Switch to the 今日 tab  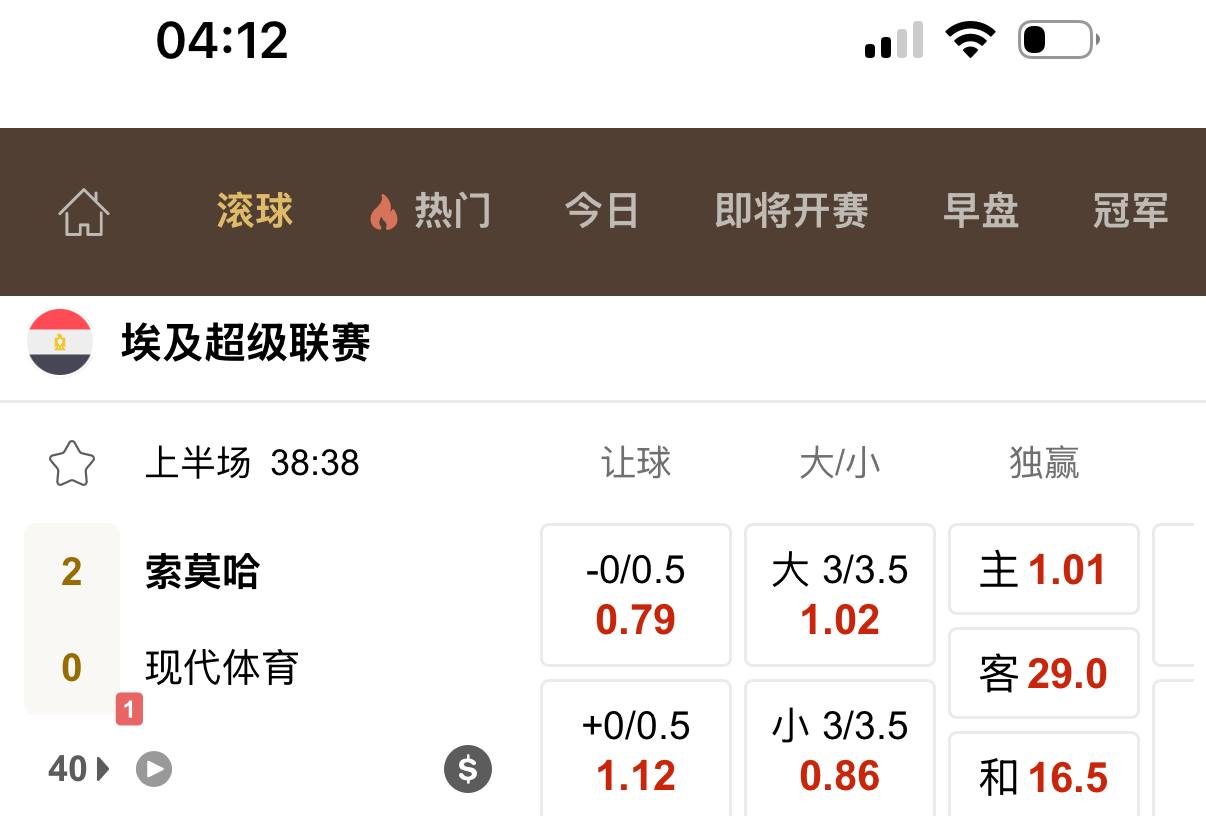[602, 211]
